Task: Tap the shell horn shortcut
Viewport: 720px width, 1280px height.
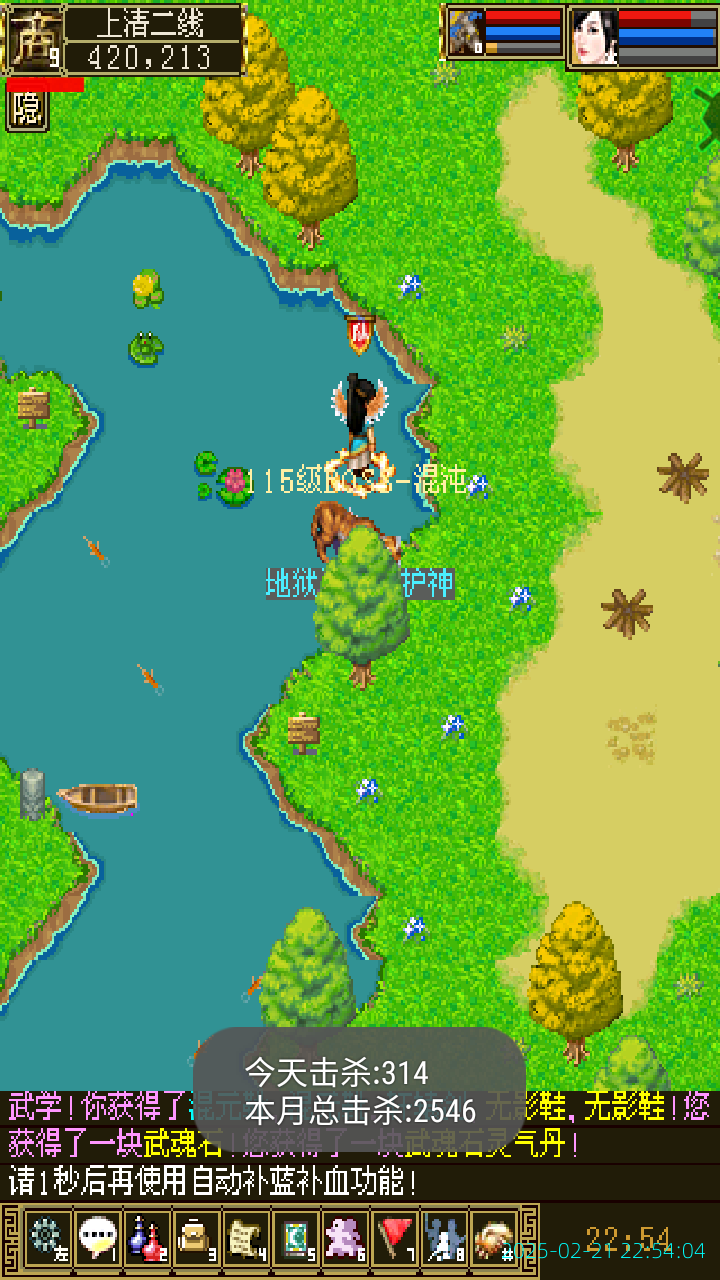Action: [x=494, y=1238]
